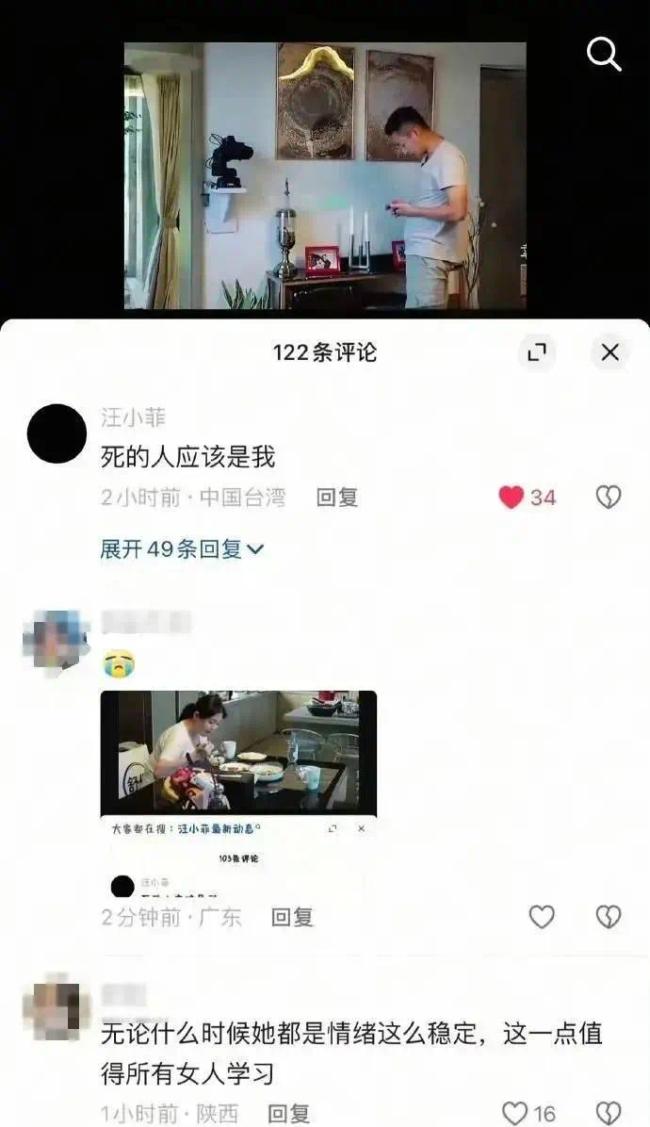
Task: Close the 122条评论 comments panel
Action: coord(610,352)
